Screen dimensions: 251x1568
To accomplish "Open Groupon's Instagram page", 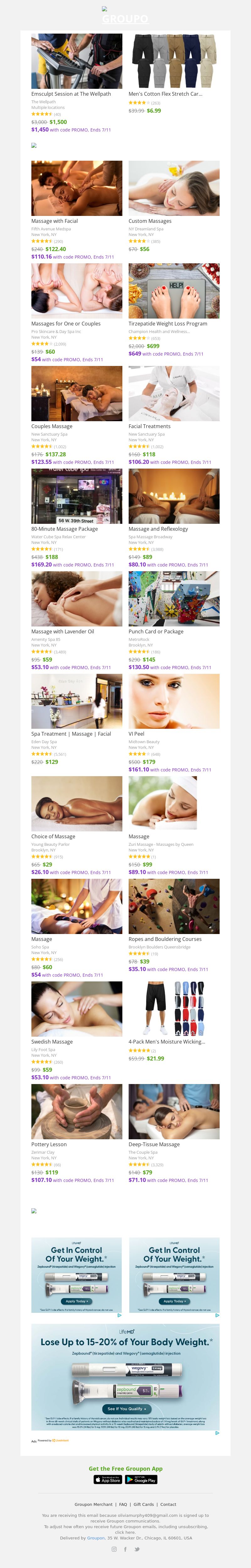I will coord(114,1549).
